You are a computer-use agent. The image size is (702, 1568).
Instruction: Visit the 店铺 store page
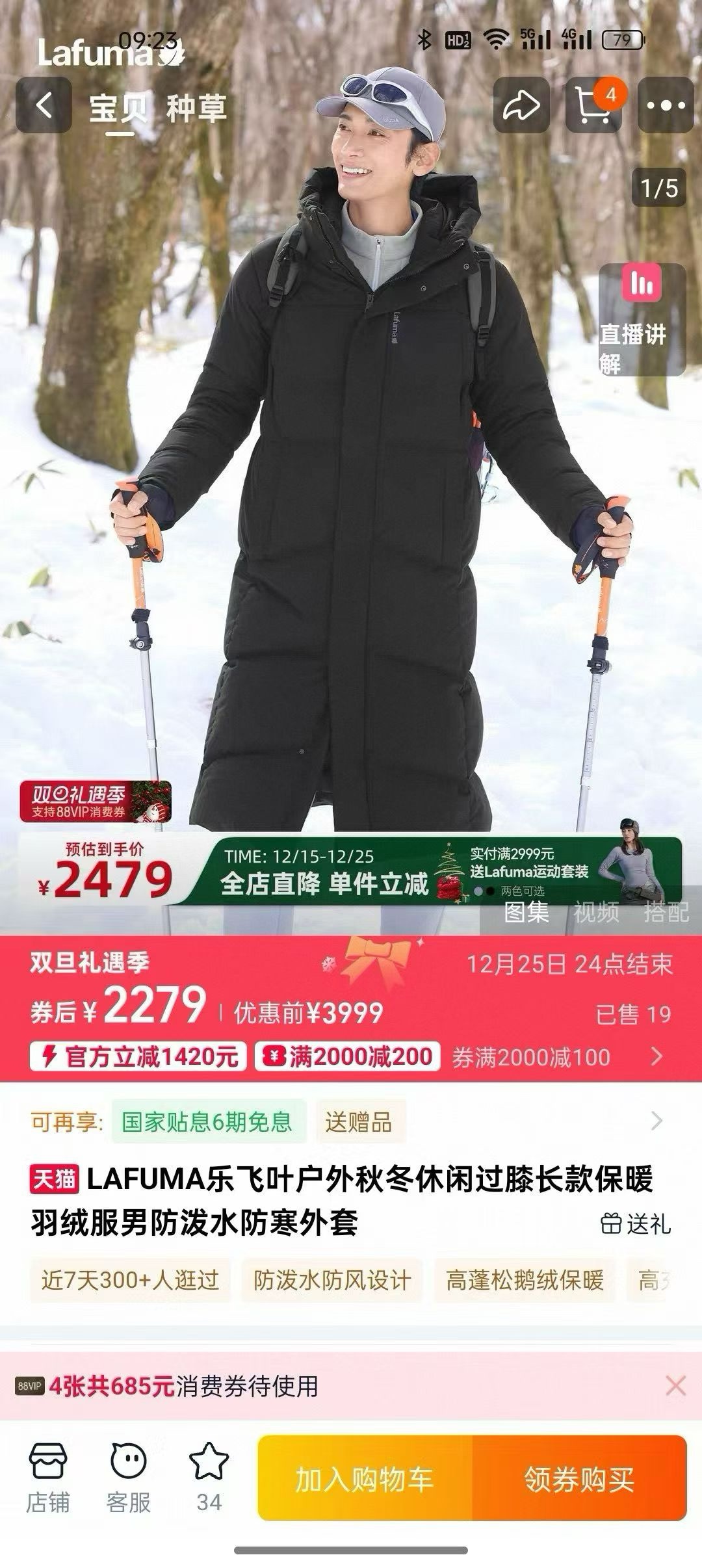(x=47, y=1480)
